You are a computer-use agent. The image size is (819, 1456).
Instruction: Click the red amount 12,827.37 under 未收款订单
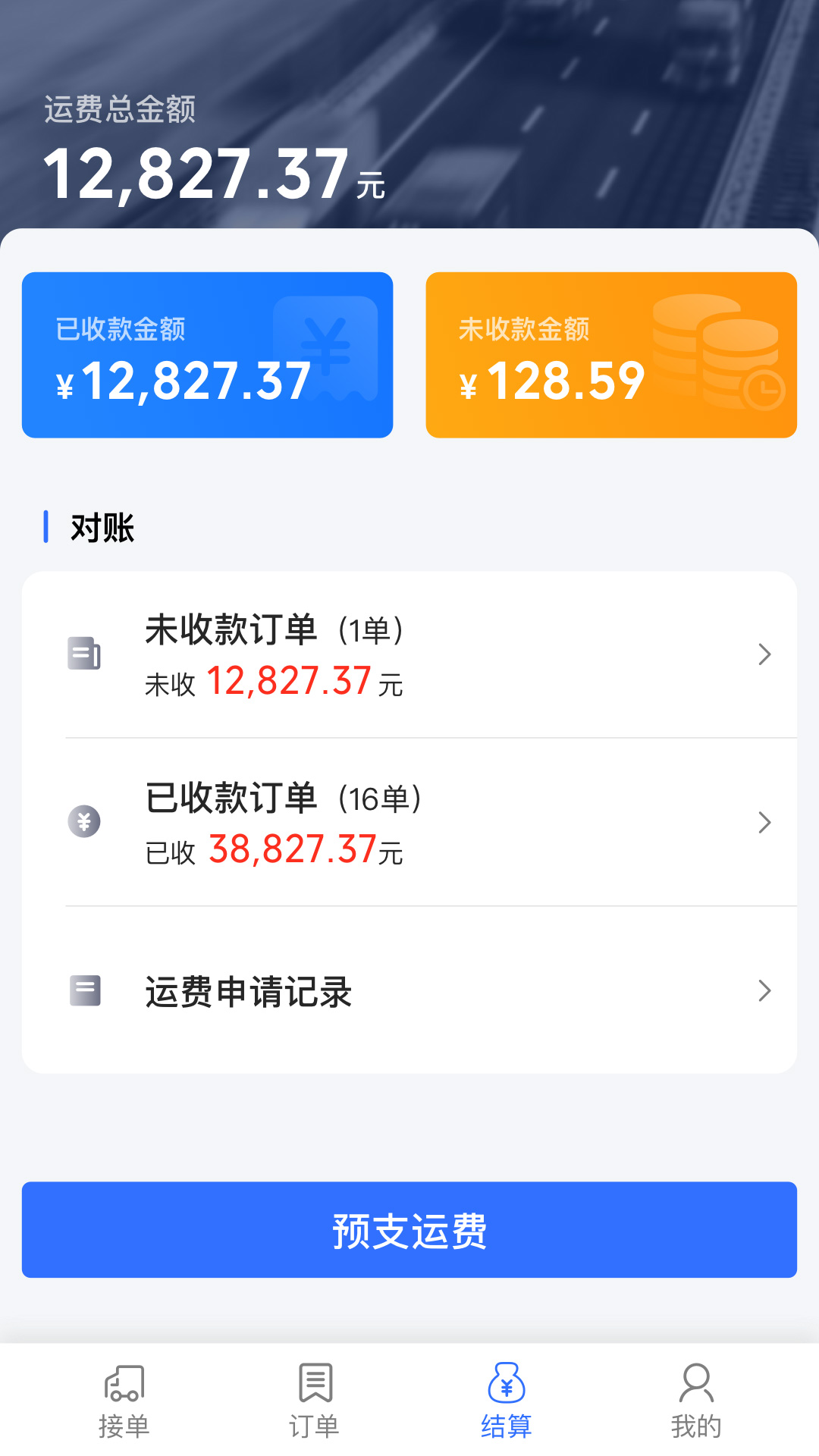tap(290, 681)
